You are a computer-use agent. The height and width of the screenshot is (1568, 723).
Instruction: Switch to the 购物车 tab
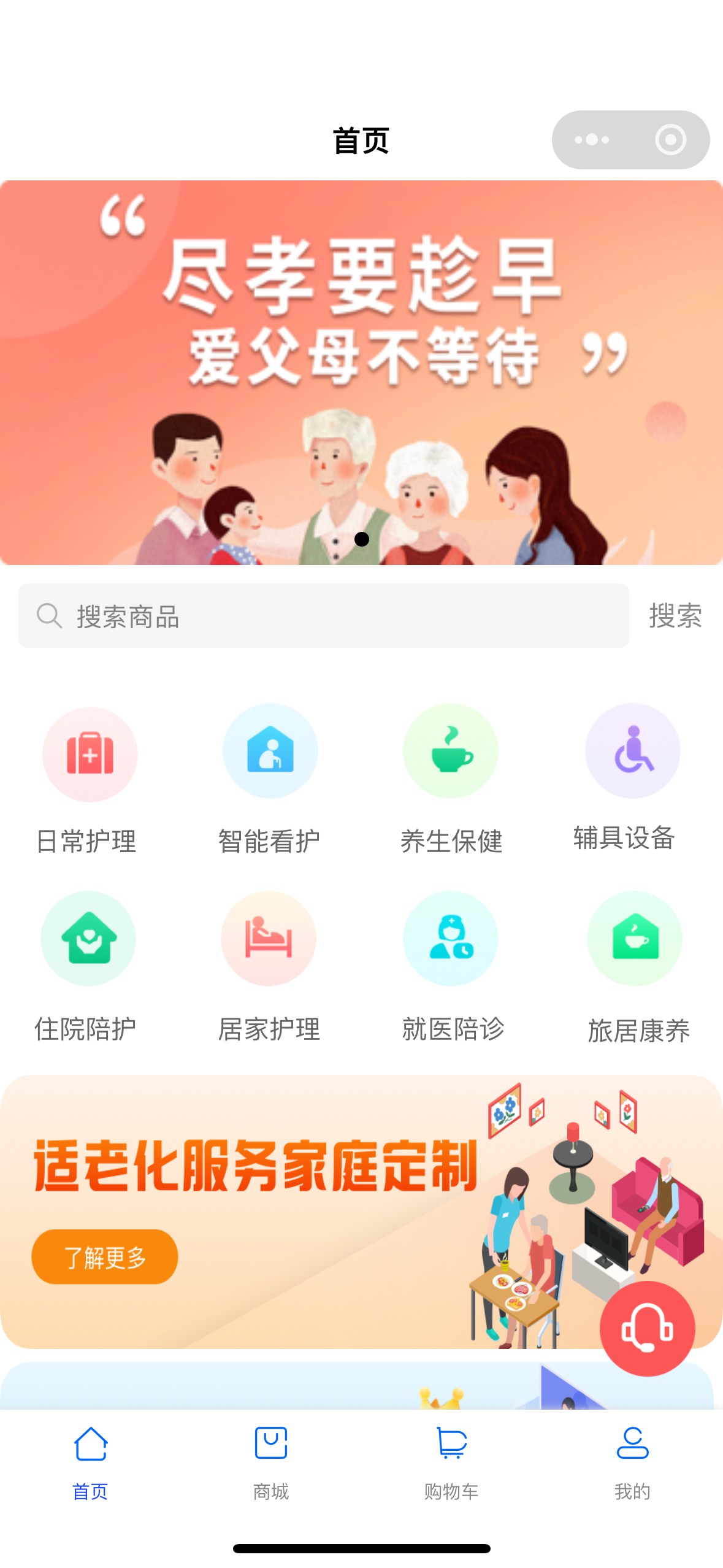pyautogui.click(x=451, y=1462)
